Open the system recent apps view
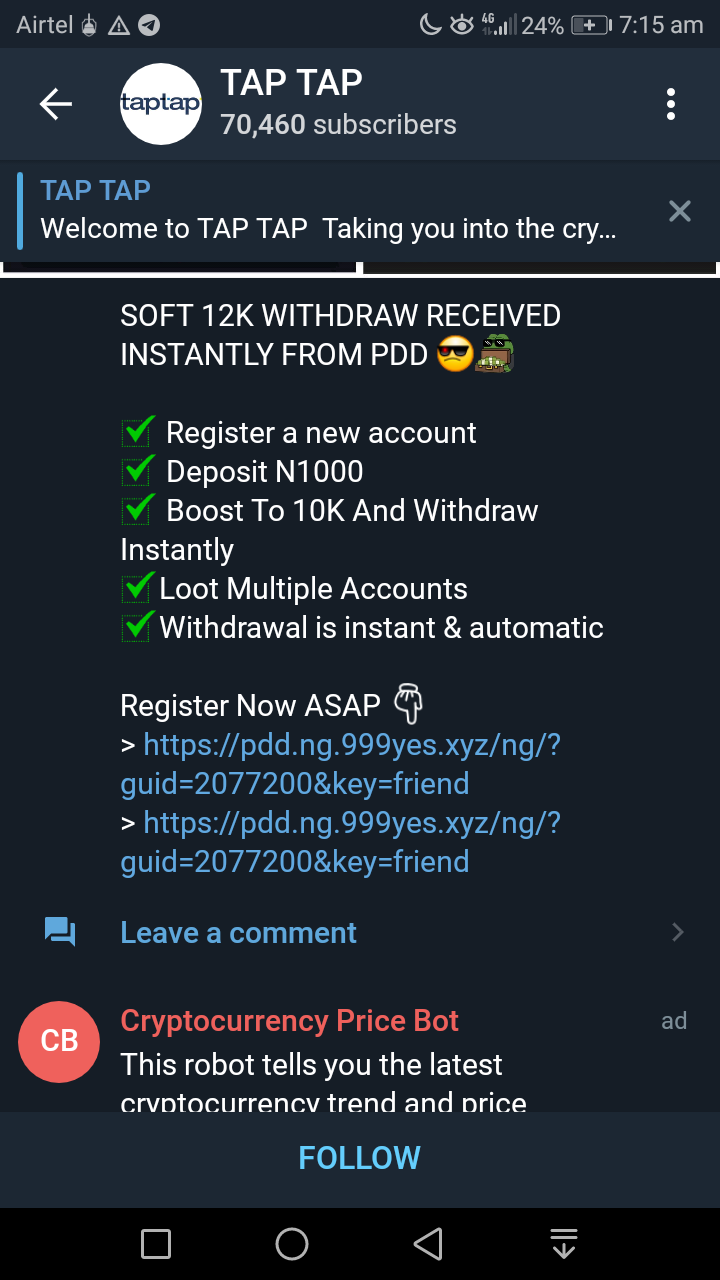Viewport: 720px width, 1280px height. point(156,1244)
